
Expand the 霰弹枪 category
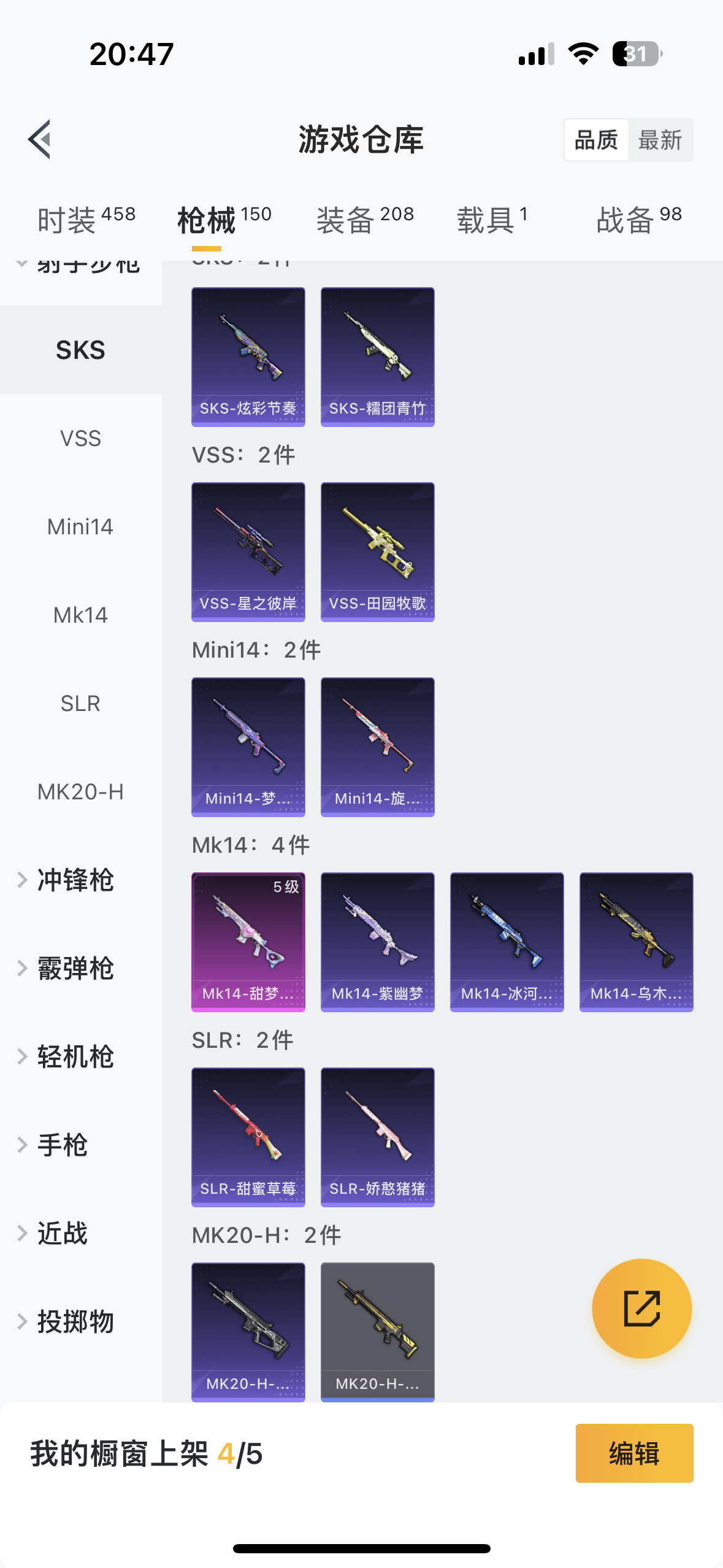[x=75, y=968]
